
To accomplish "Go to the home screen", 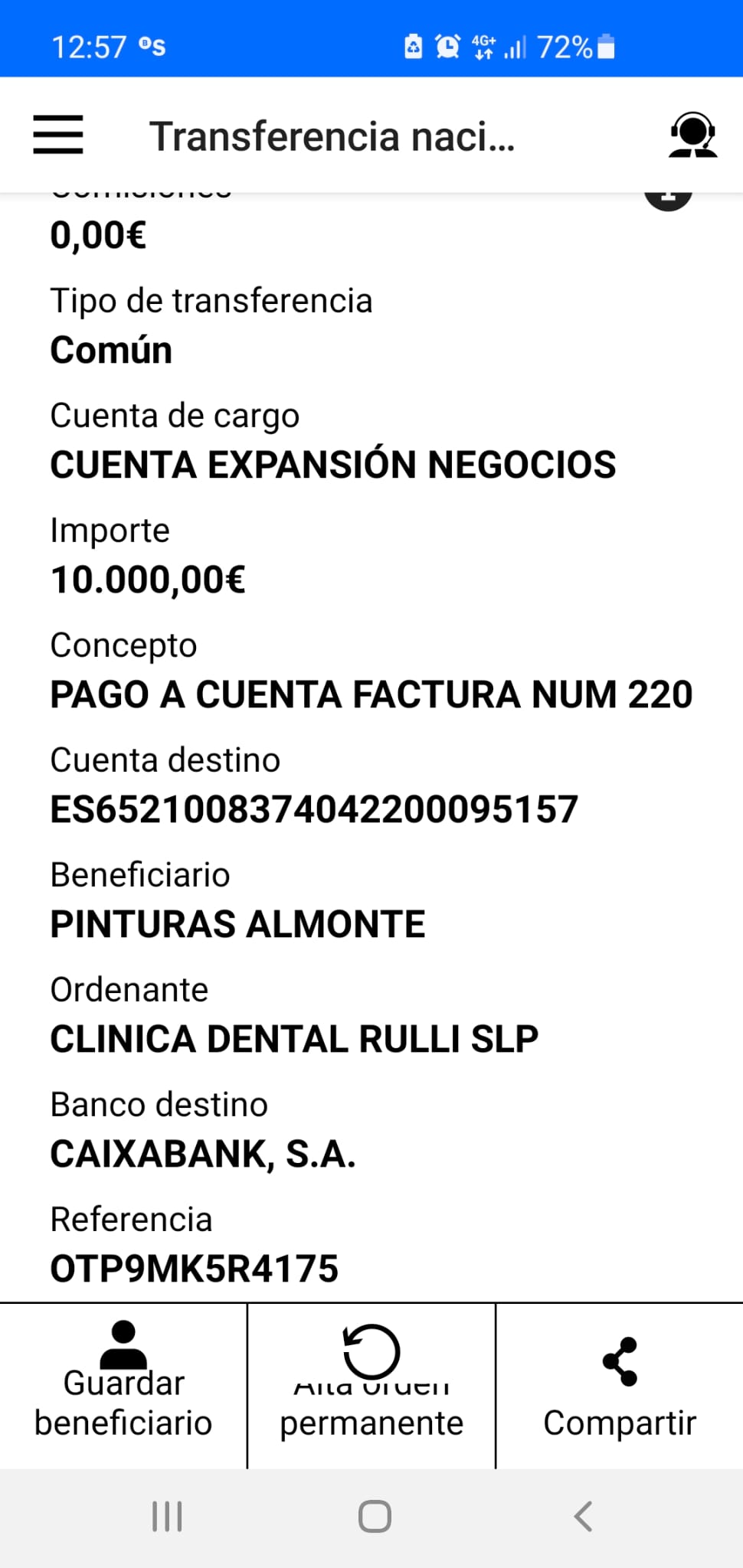I will [375, 1516].
